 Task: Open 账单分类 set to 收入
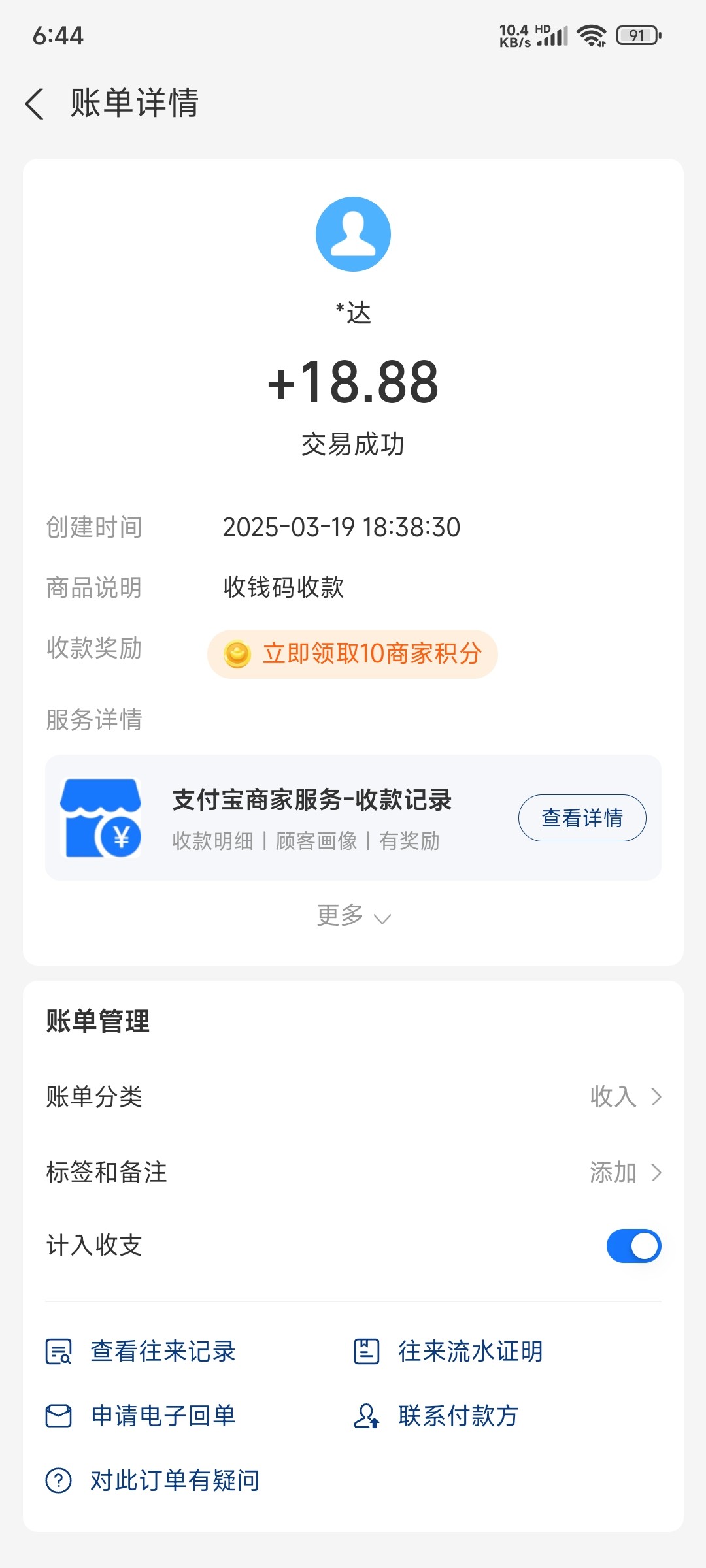point(353,1097)
